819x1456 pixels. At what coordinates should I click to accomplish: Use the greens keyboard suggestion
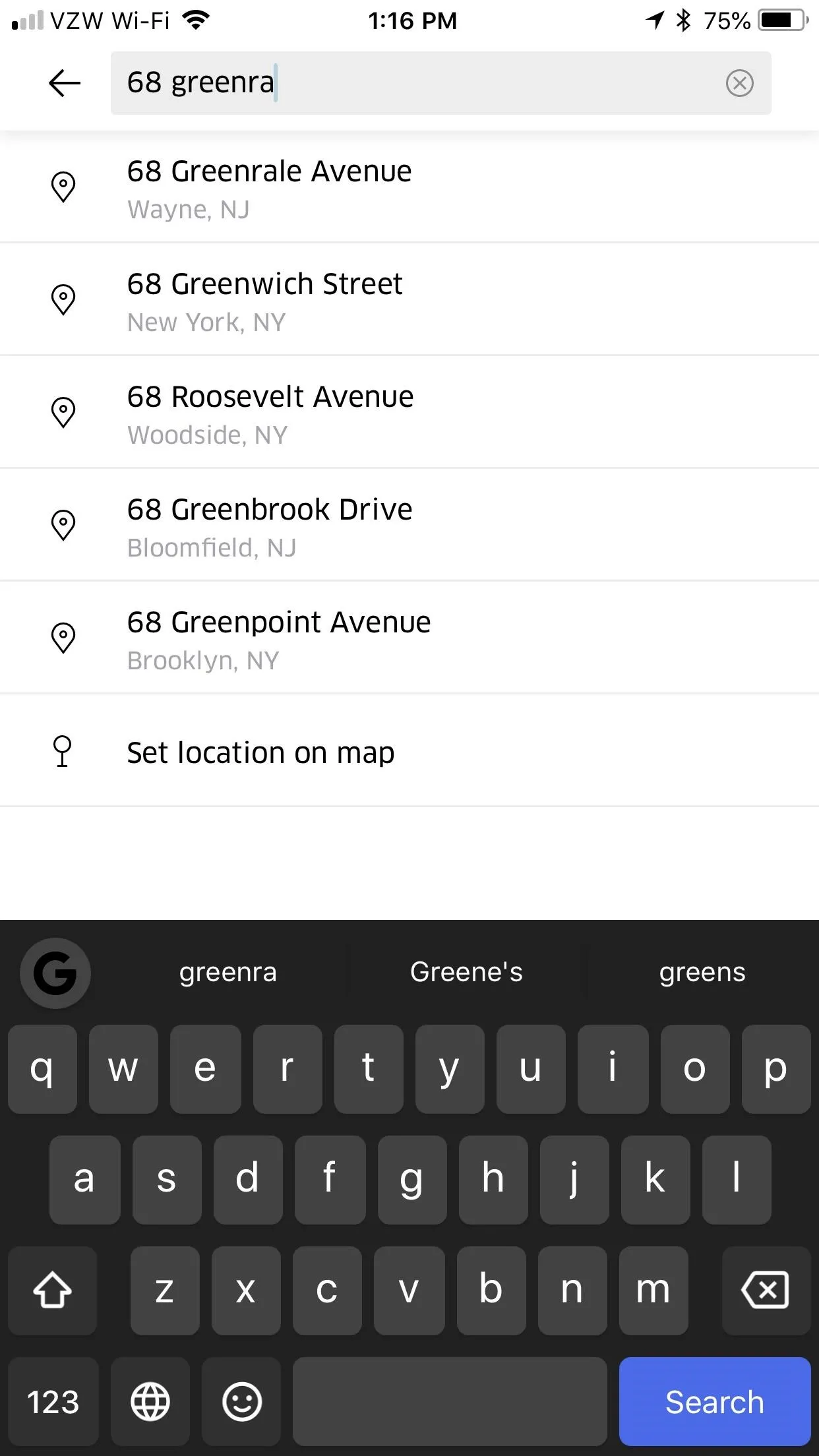coord(702,972)
